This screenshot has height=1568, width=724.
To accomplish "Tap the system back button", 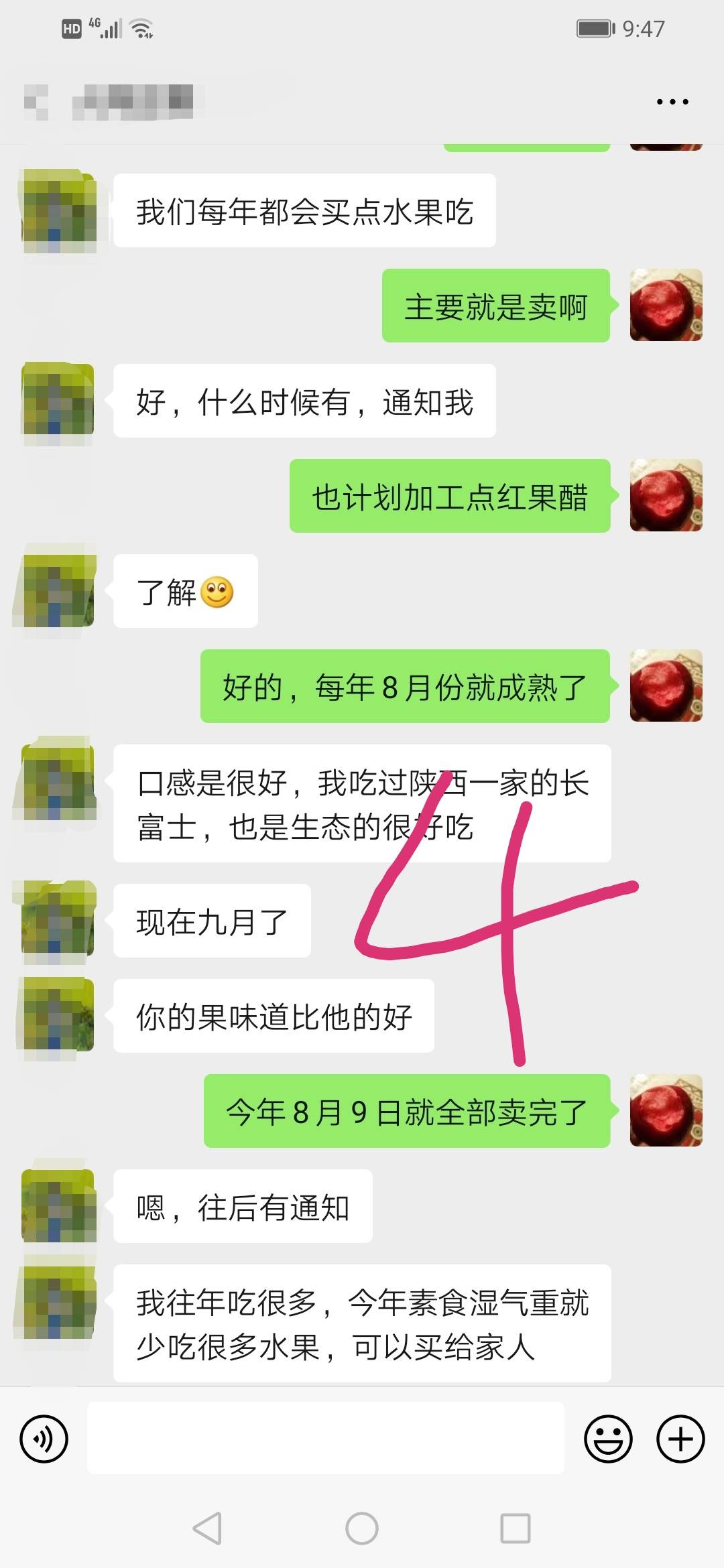I will [207, 1528].
